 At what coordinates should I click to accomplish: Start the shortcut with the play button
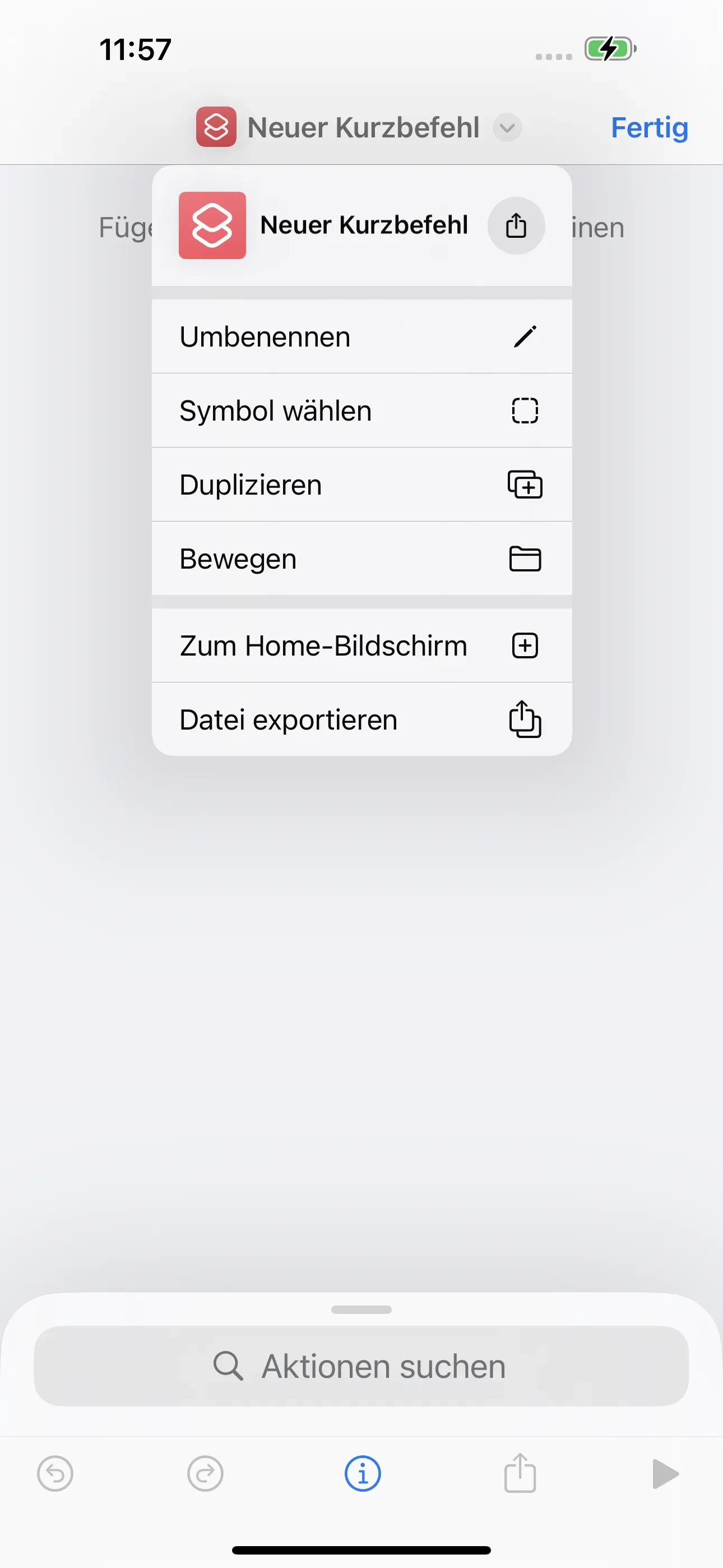(x=666, y=1474)
